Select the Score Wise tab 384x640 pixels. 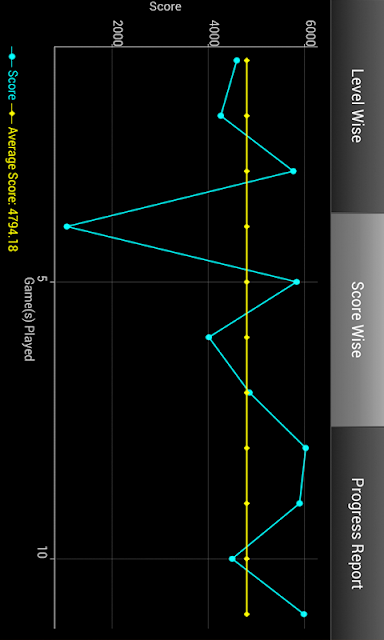[x=357, y=320]
